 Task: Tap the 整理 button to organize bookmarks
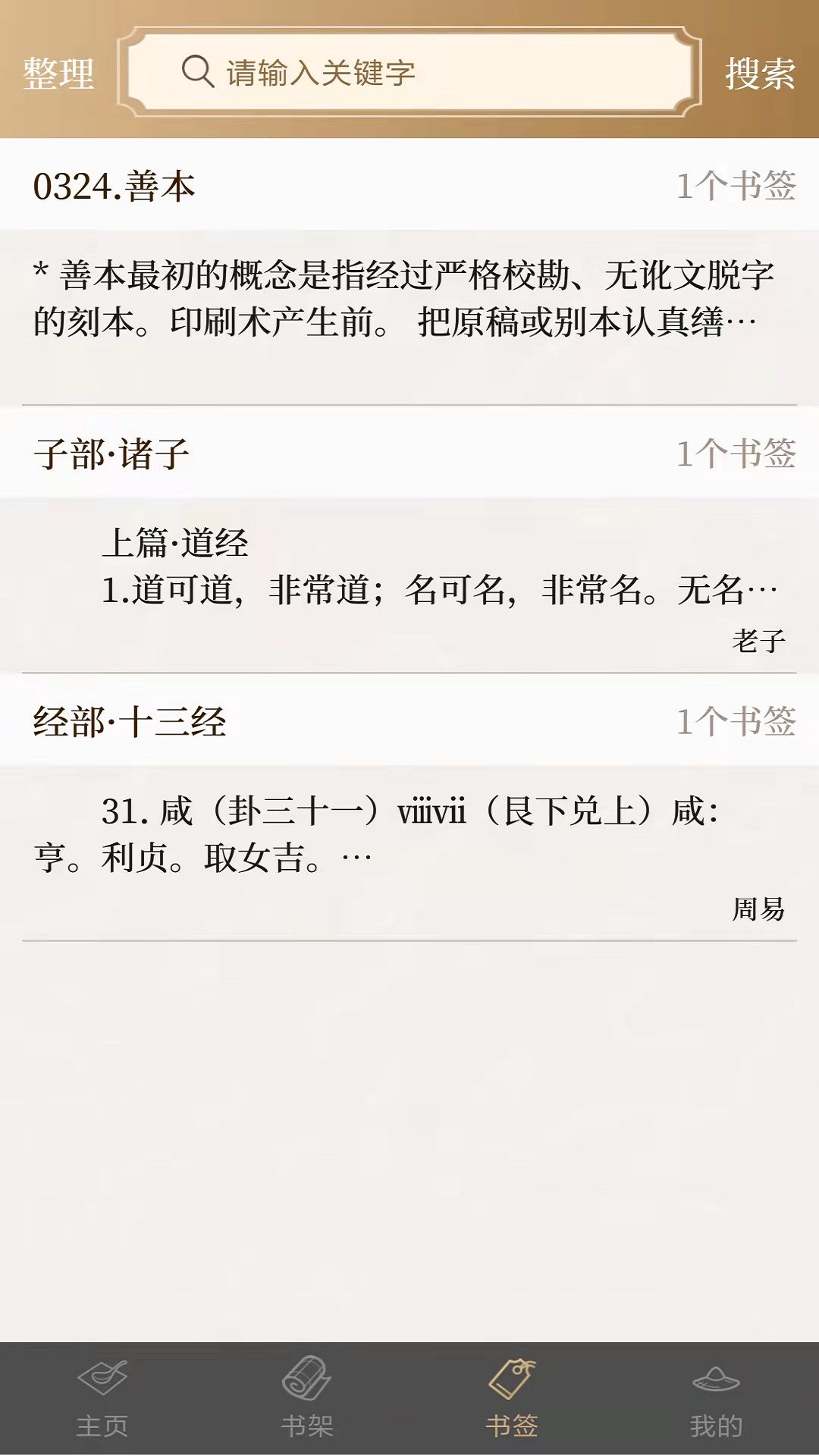click(58, 74)
